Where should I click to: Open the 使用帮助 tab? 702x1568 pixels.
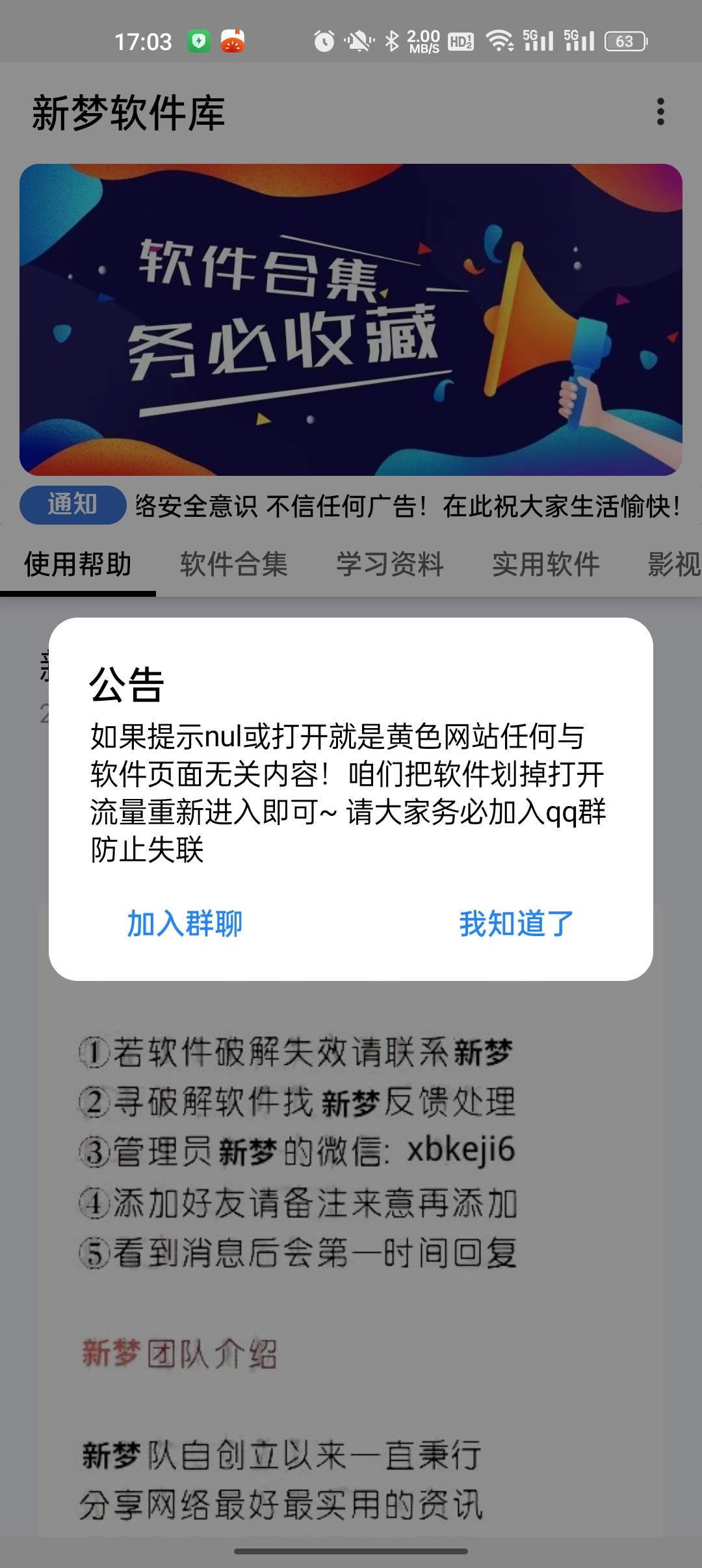[x=78, y=564]
